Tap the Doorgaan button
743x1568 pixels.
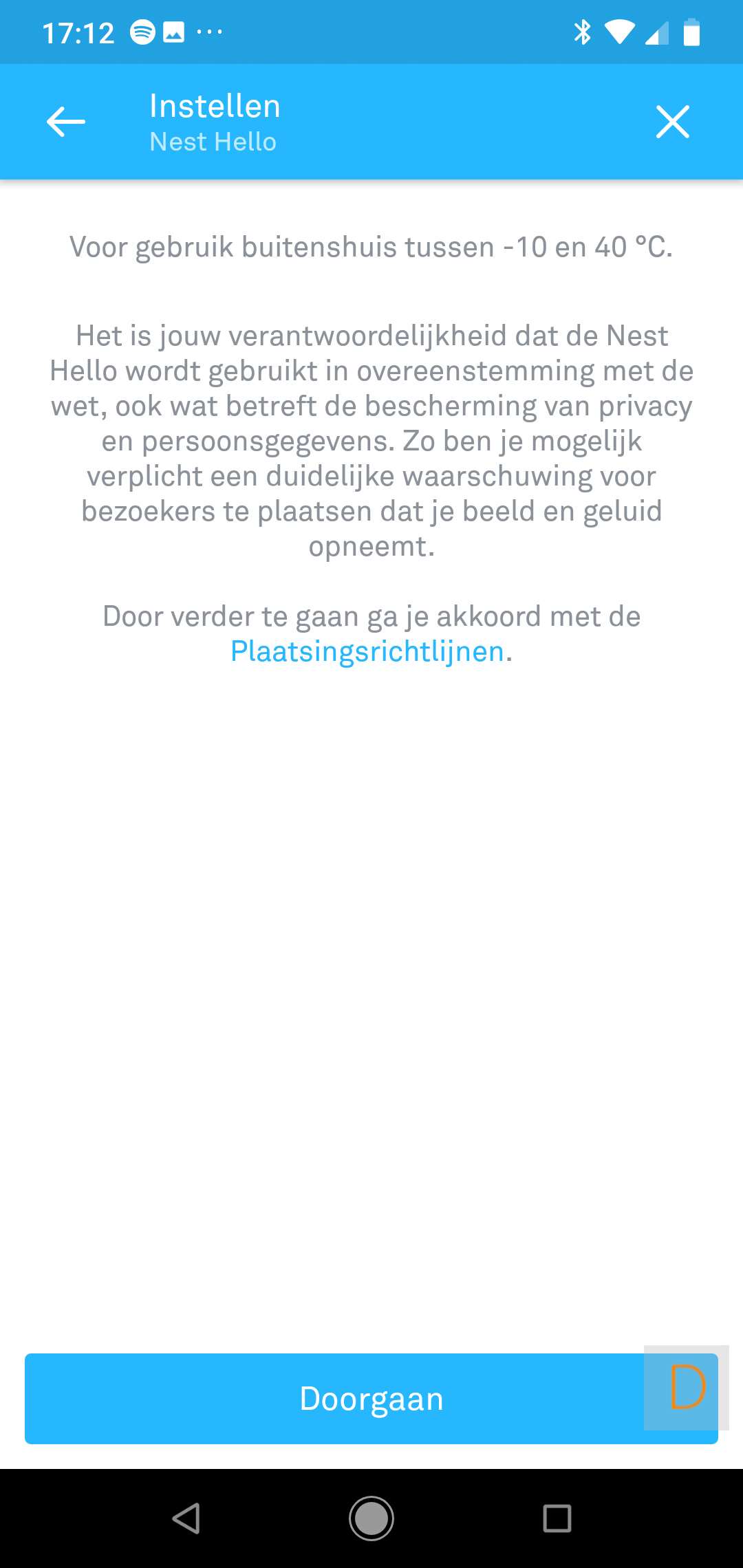(x=371, y=1398)
